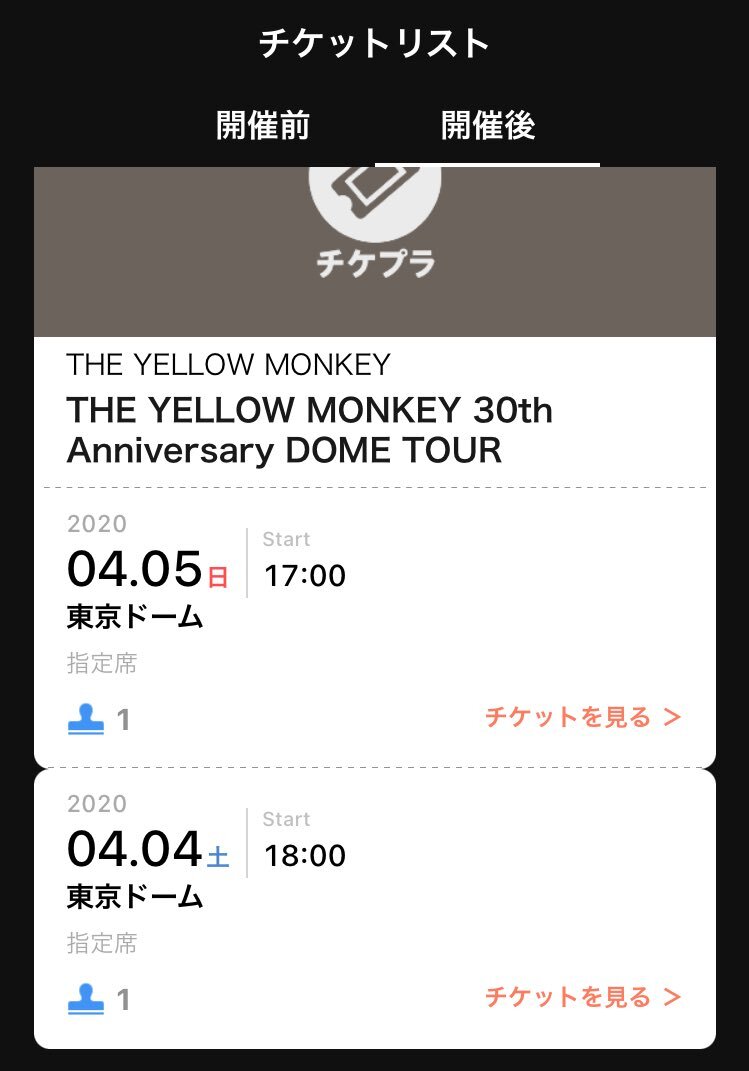This screenshot has height=1071, width=749.
Task: Open チケットを見る for the 04.05 show
Action: 582,717
